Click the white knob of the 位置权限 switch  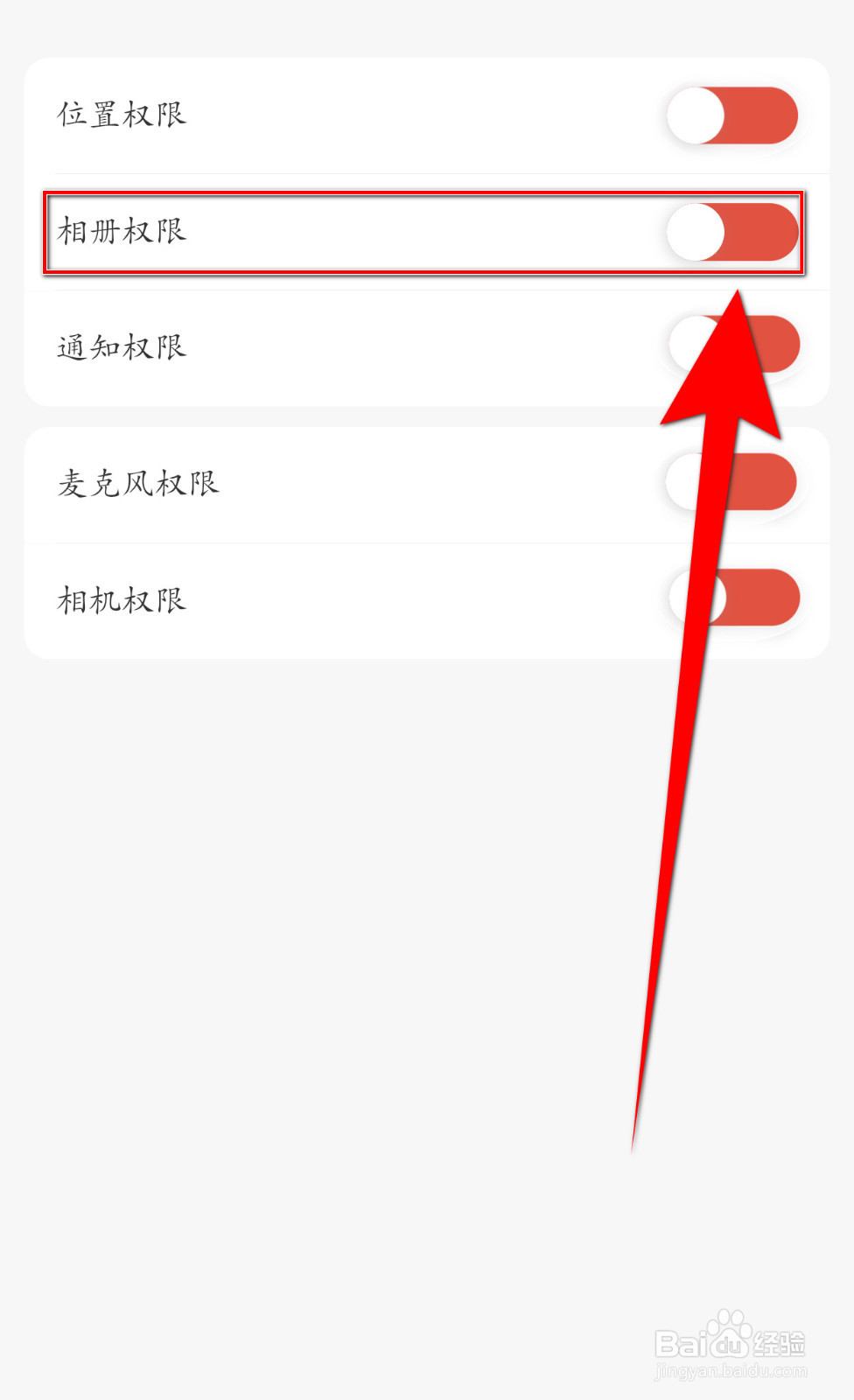pyautogui.click(x=697, y=115)
